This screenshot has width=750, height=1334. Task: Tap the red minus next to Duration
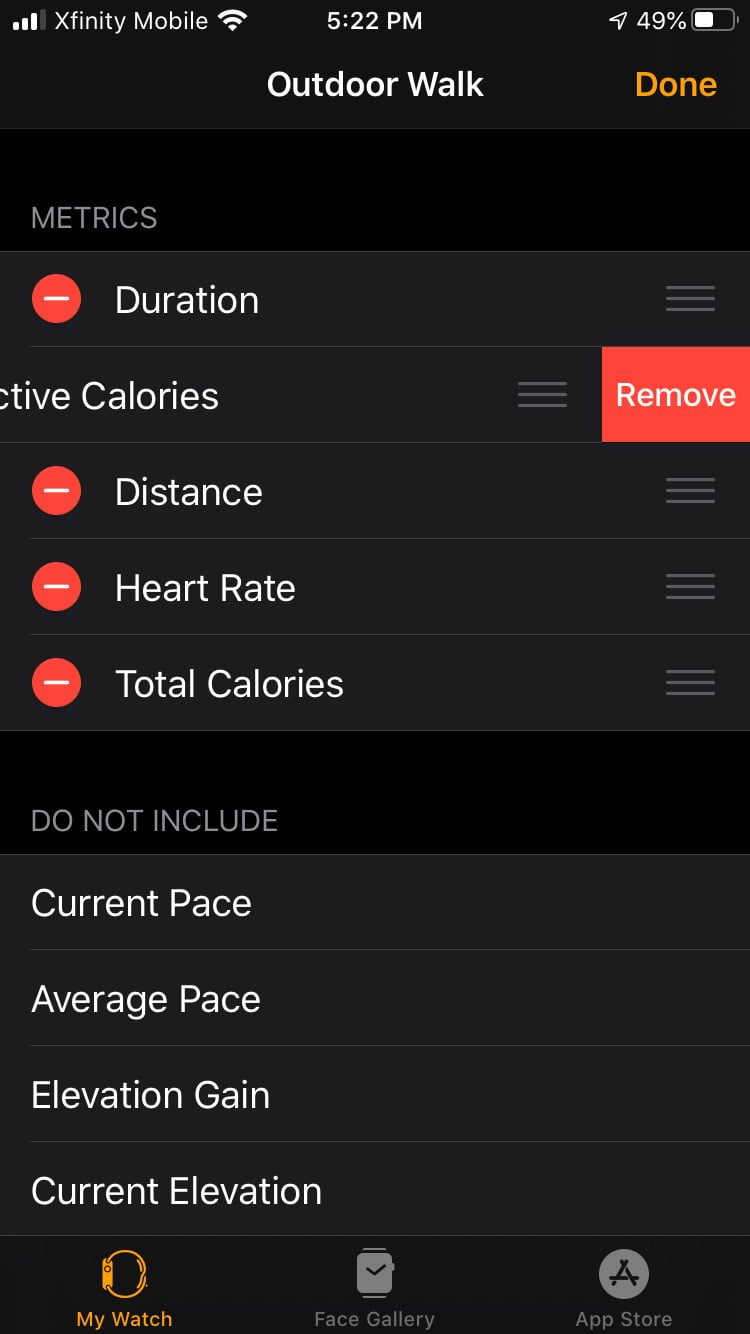(57, 300)
